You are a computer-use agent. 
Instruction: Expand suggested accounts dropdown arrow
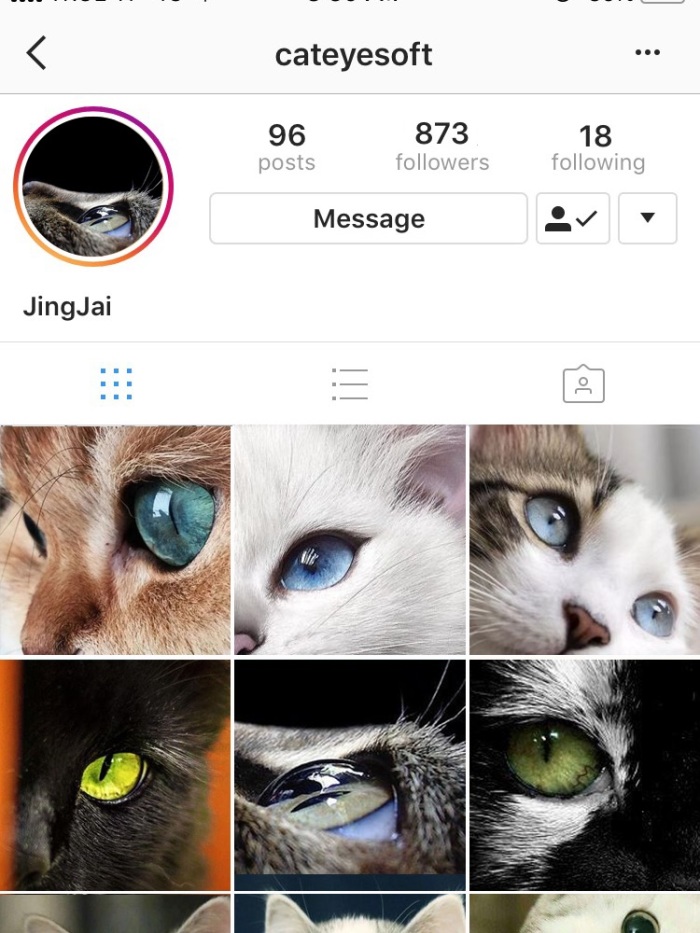647,219
